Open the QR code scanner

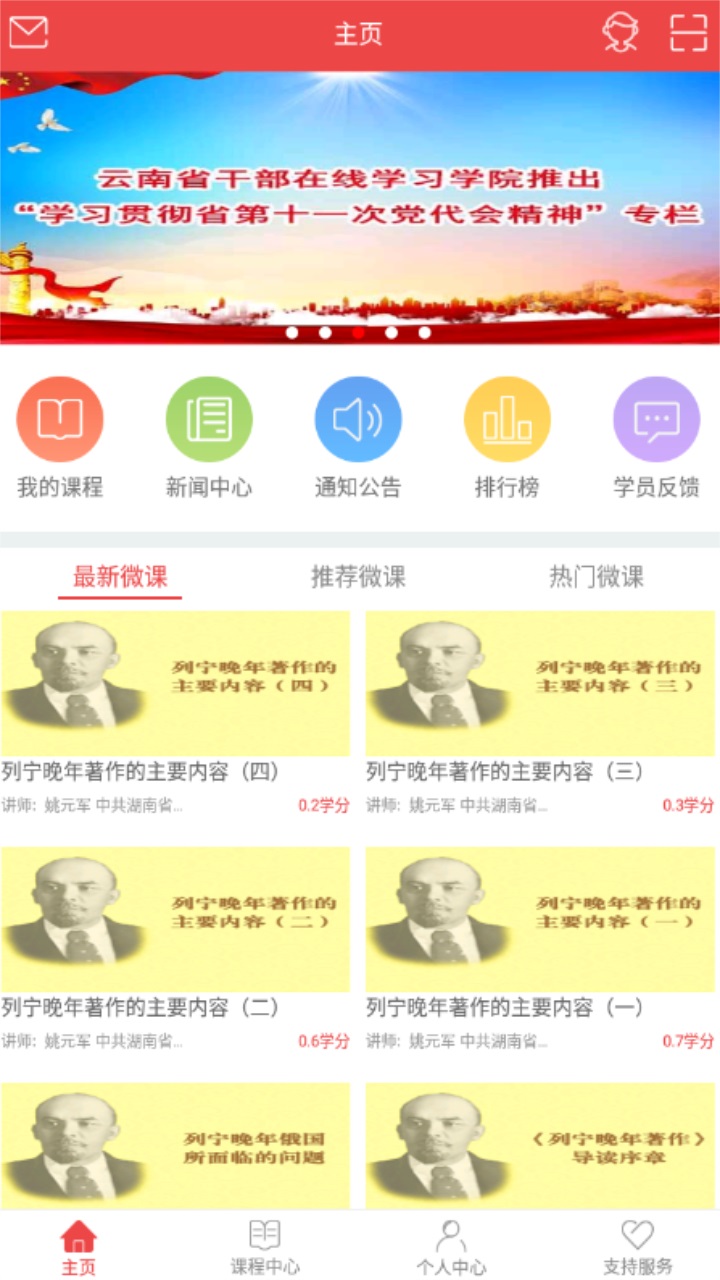click(688, 33)
